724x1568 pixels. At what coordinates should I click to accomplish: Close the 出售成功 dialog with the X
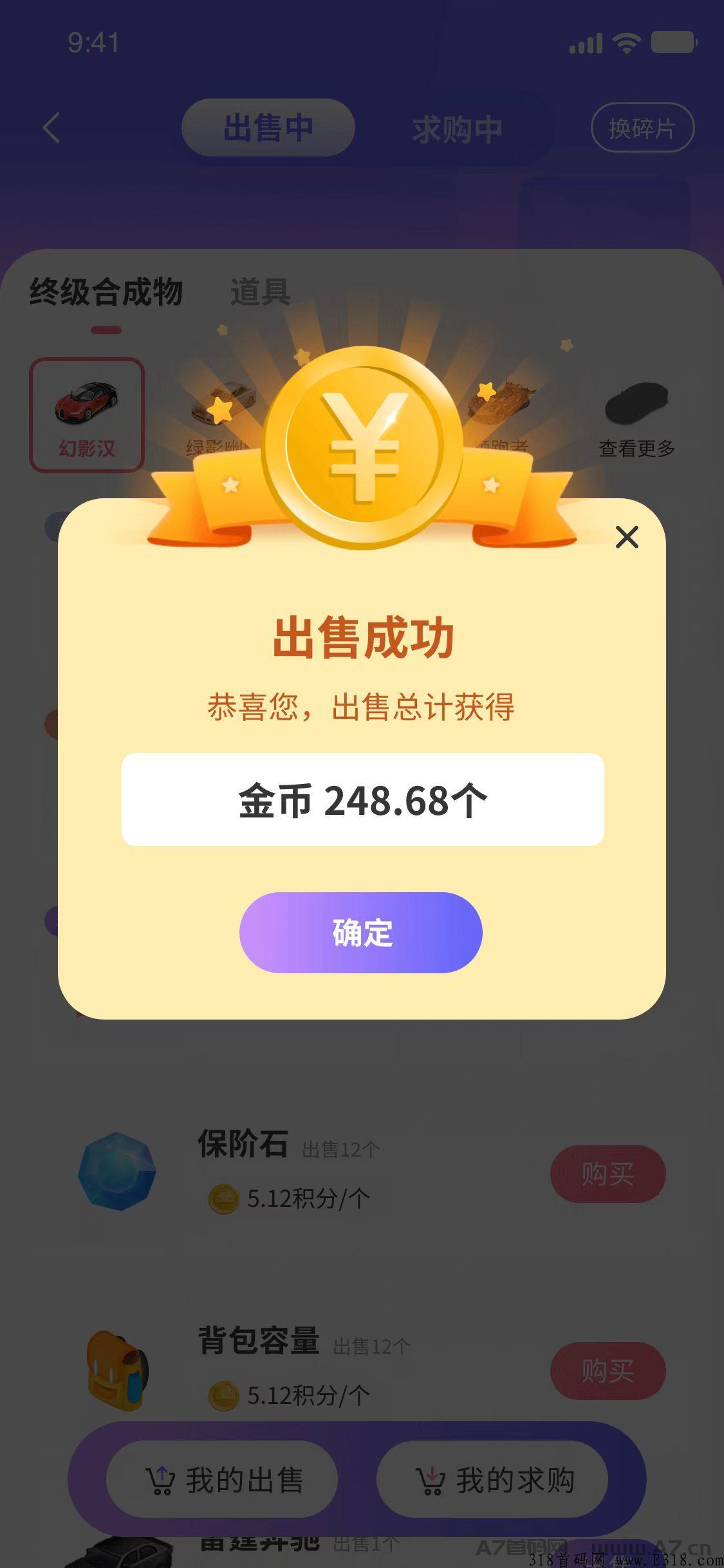click(627, 537)
